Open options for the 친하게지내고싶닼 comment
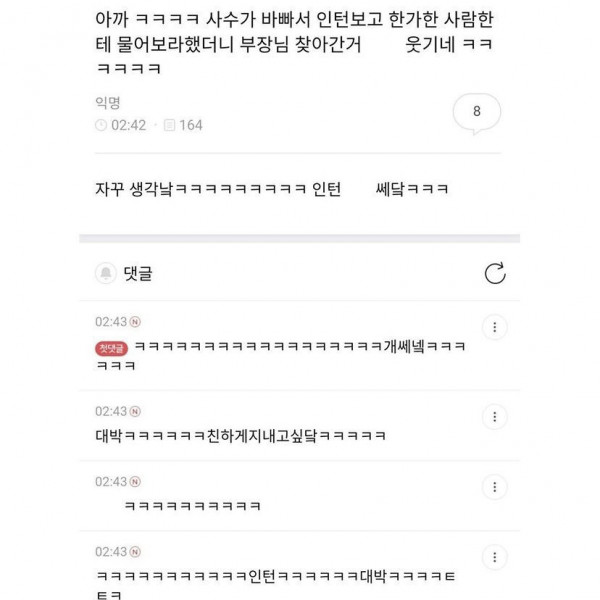 click(x=494, y=416)
